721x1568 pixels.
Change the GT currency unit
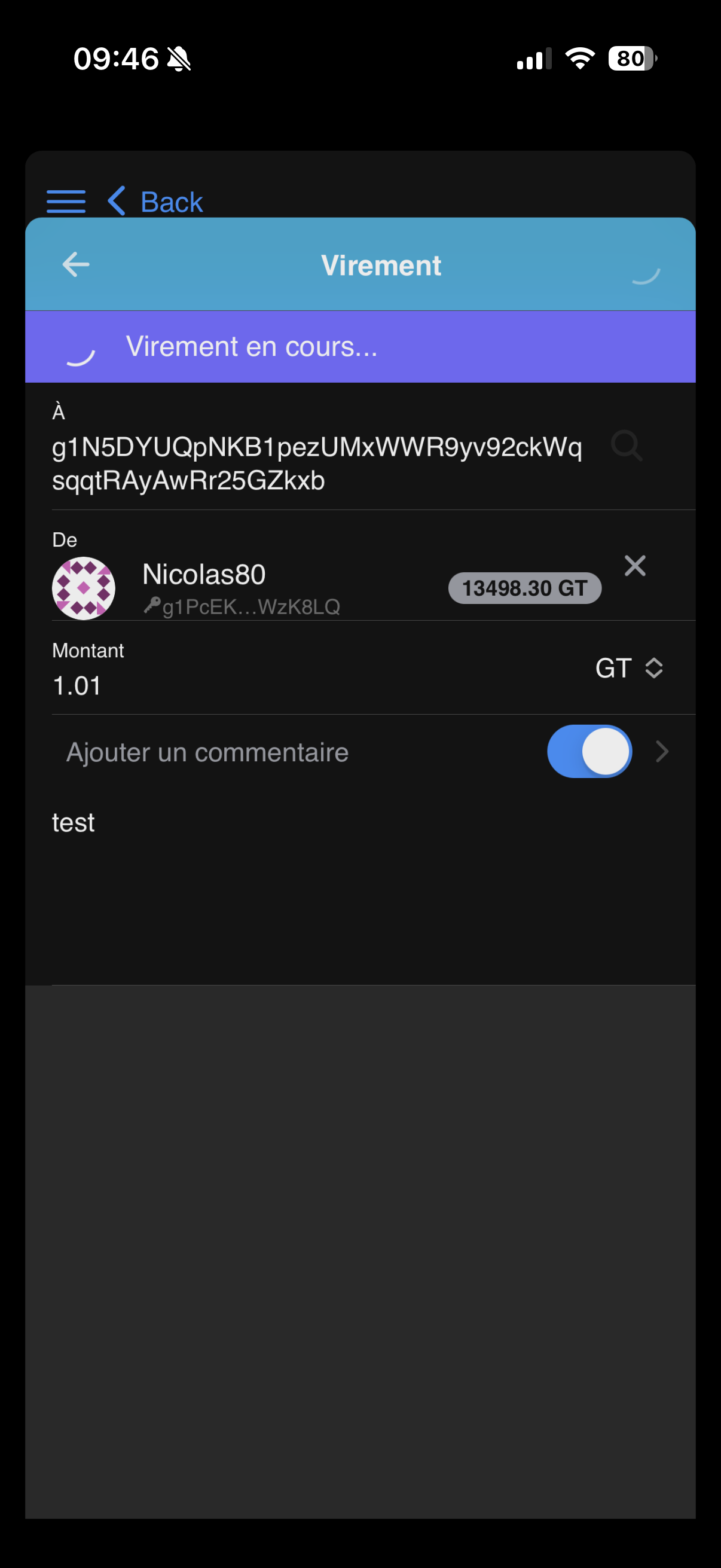(629, 668)
